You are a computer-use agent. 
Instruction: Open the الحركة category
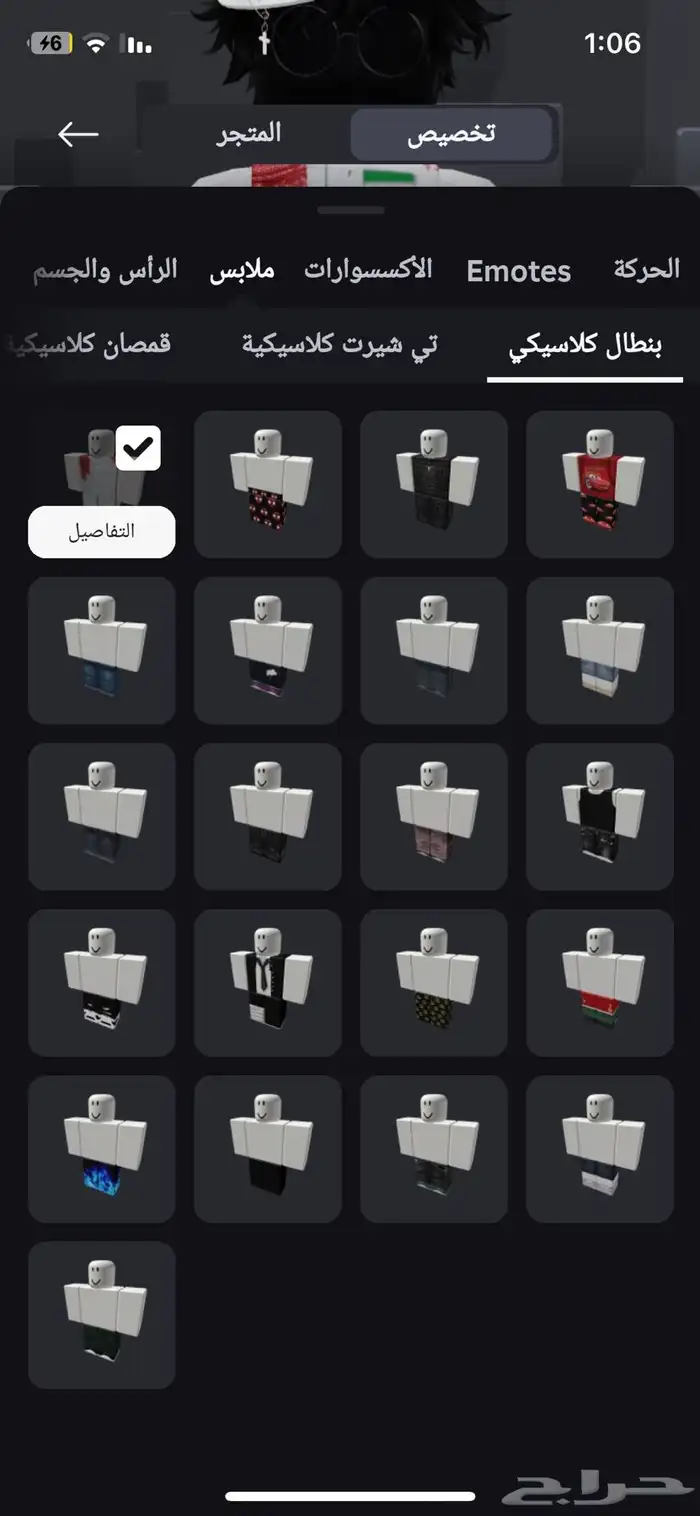click(x=646, y=269)
